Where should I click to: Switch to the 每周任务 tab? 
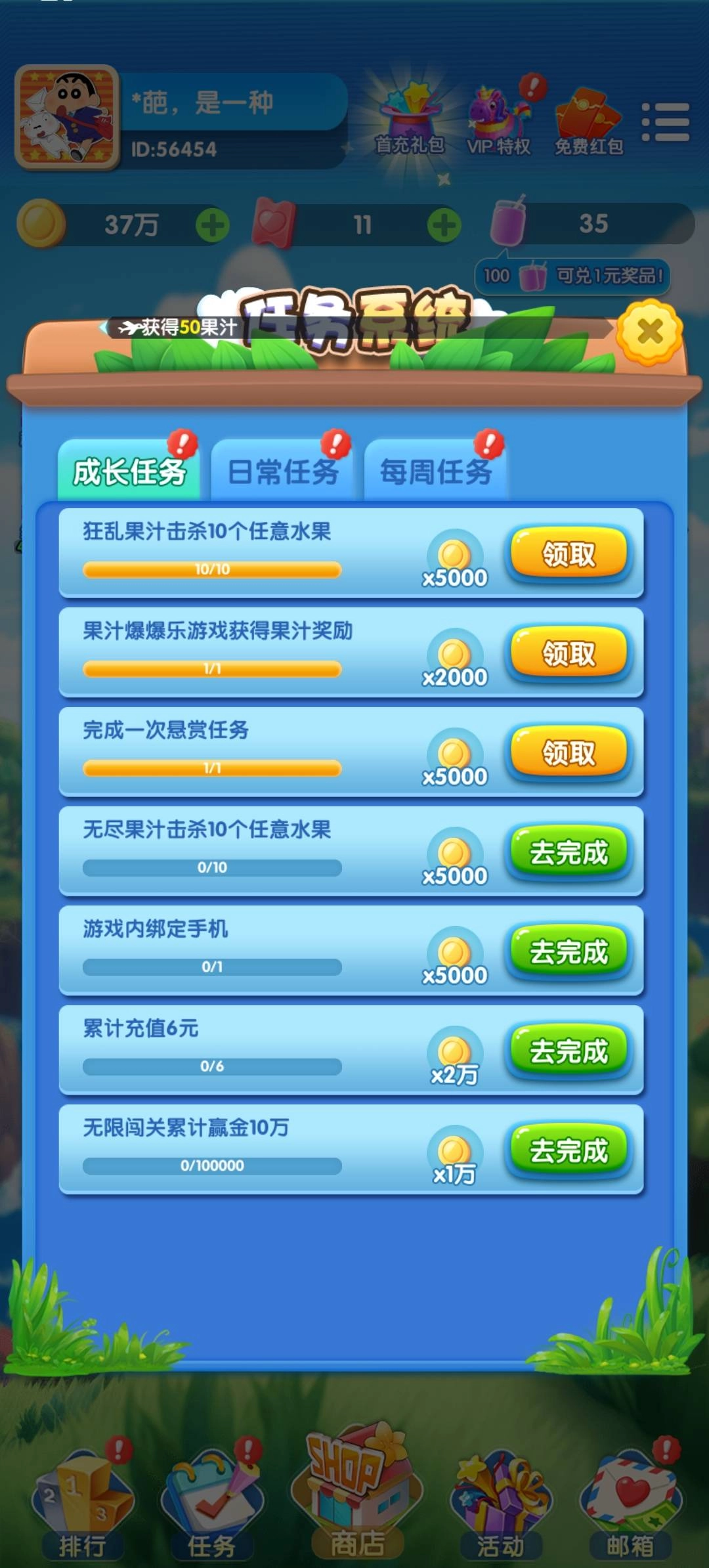coord(435,471)
